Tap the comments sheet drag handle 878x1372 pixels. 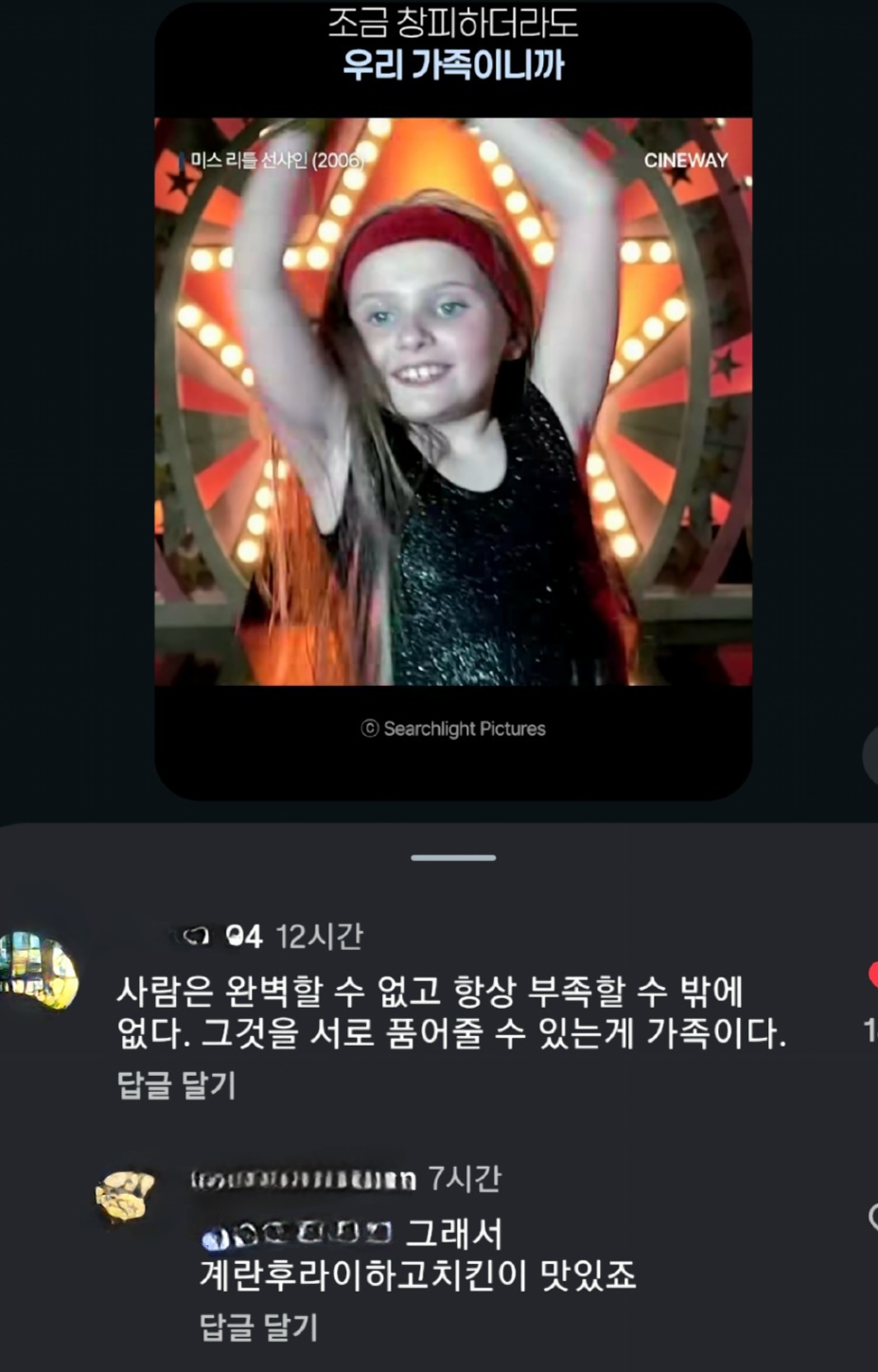click(453, 857)
